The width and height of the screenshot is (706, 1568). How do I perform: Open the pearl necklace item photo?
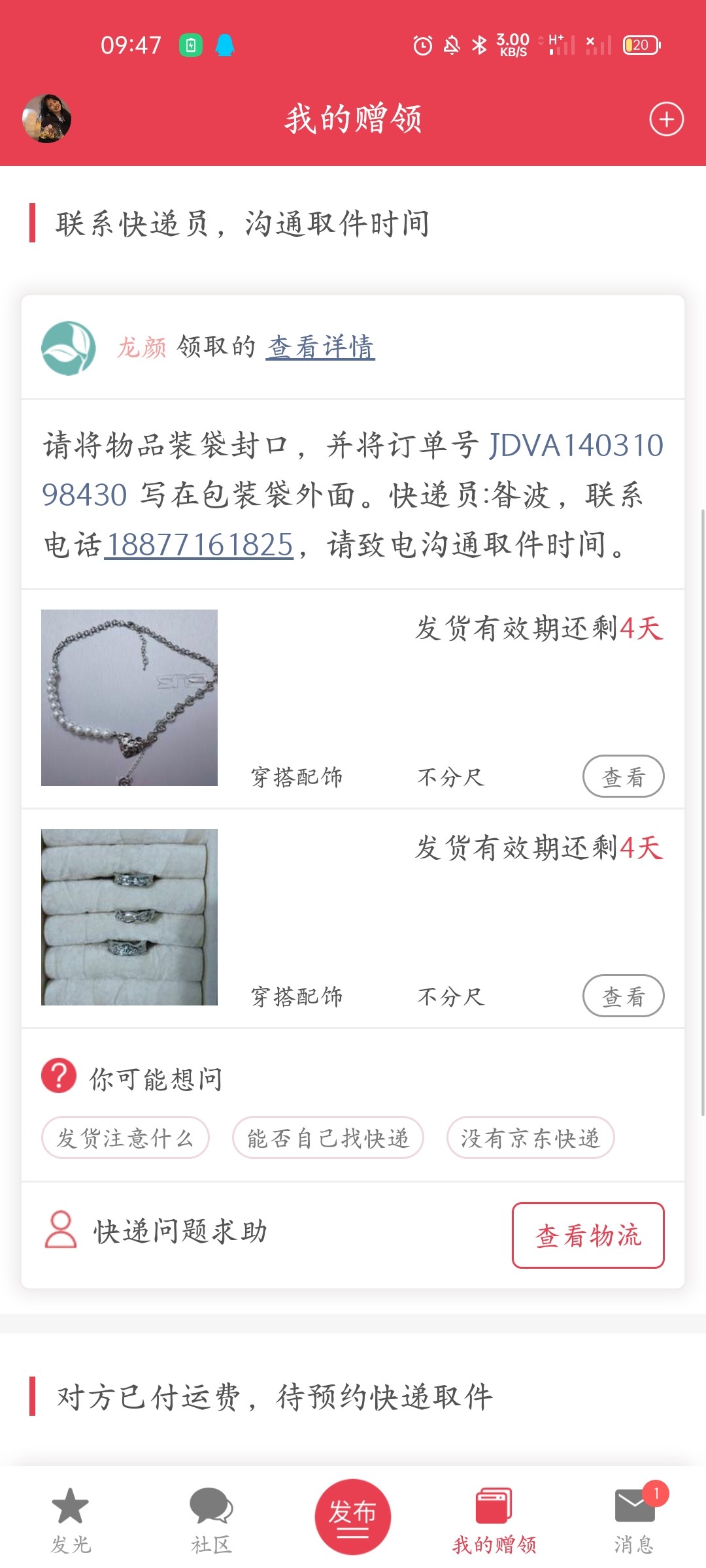click(129, 698)
